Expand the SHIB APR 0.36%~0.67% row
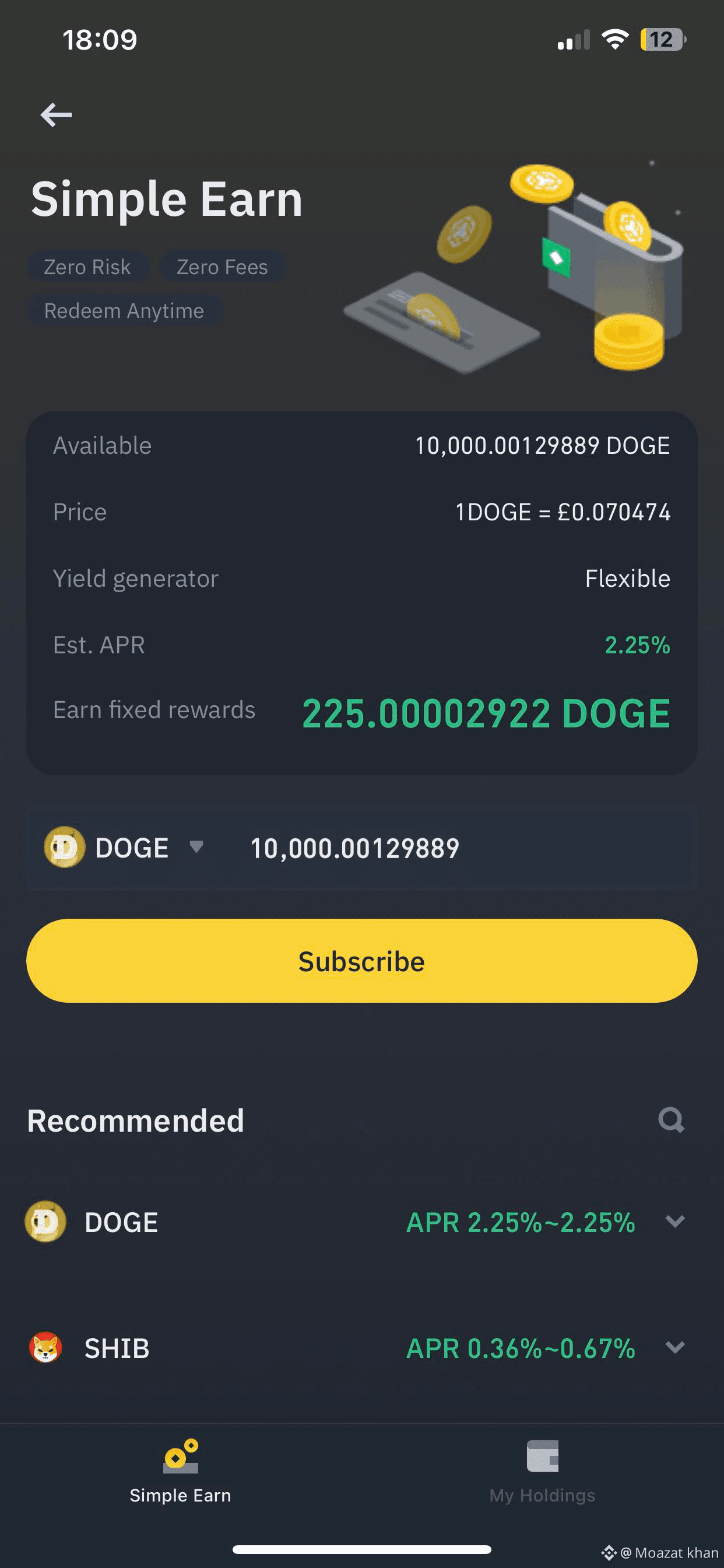The image size is (724, 1568). pos(674,1347)
